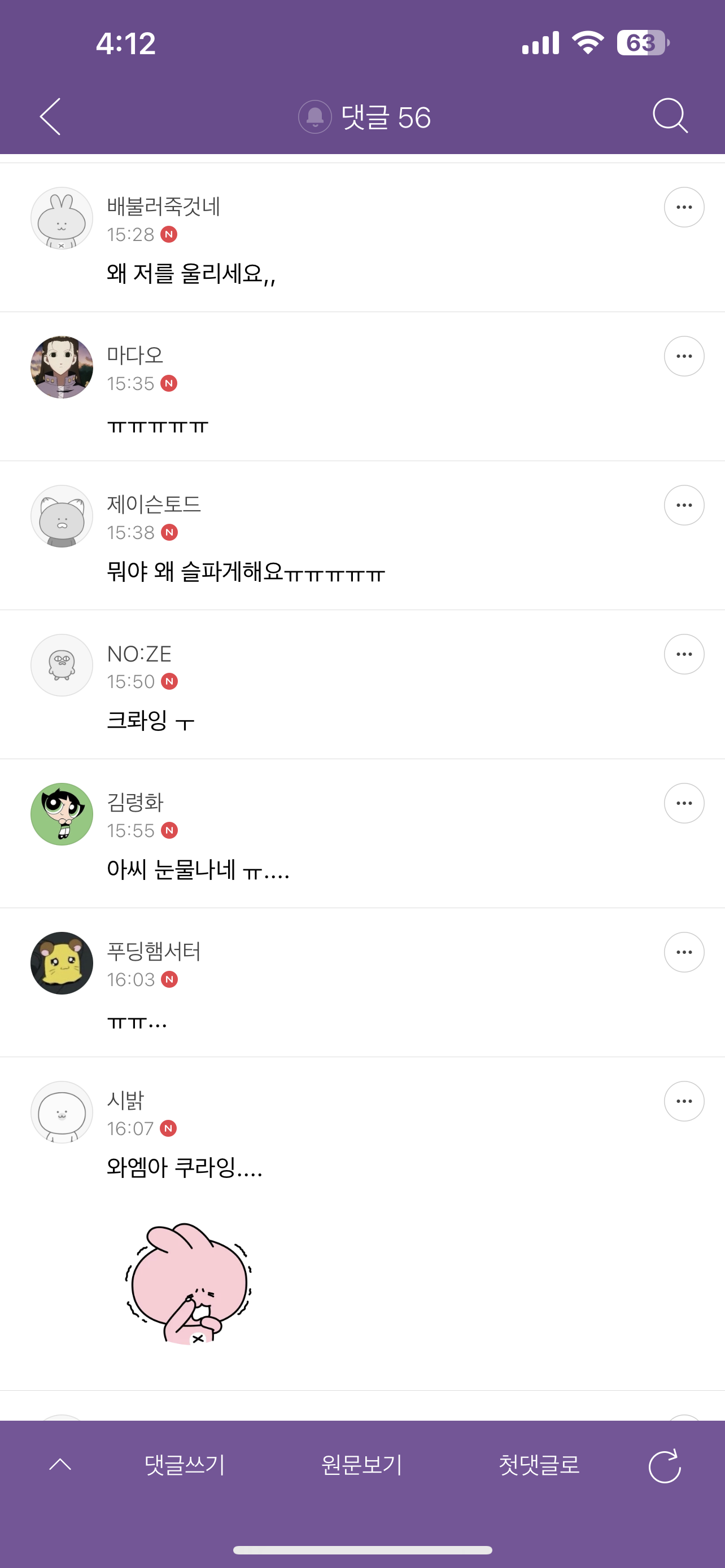725x1568 pixels.
Task: Toggle the comment notification bell
Action: coord(315,117)
